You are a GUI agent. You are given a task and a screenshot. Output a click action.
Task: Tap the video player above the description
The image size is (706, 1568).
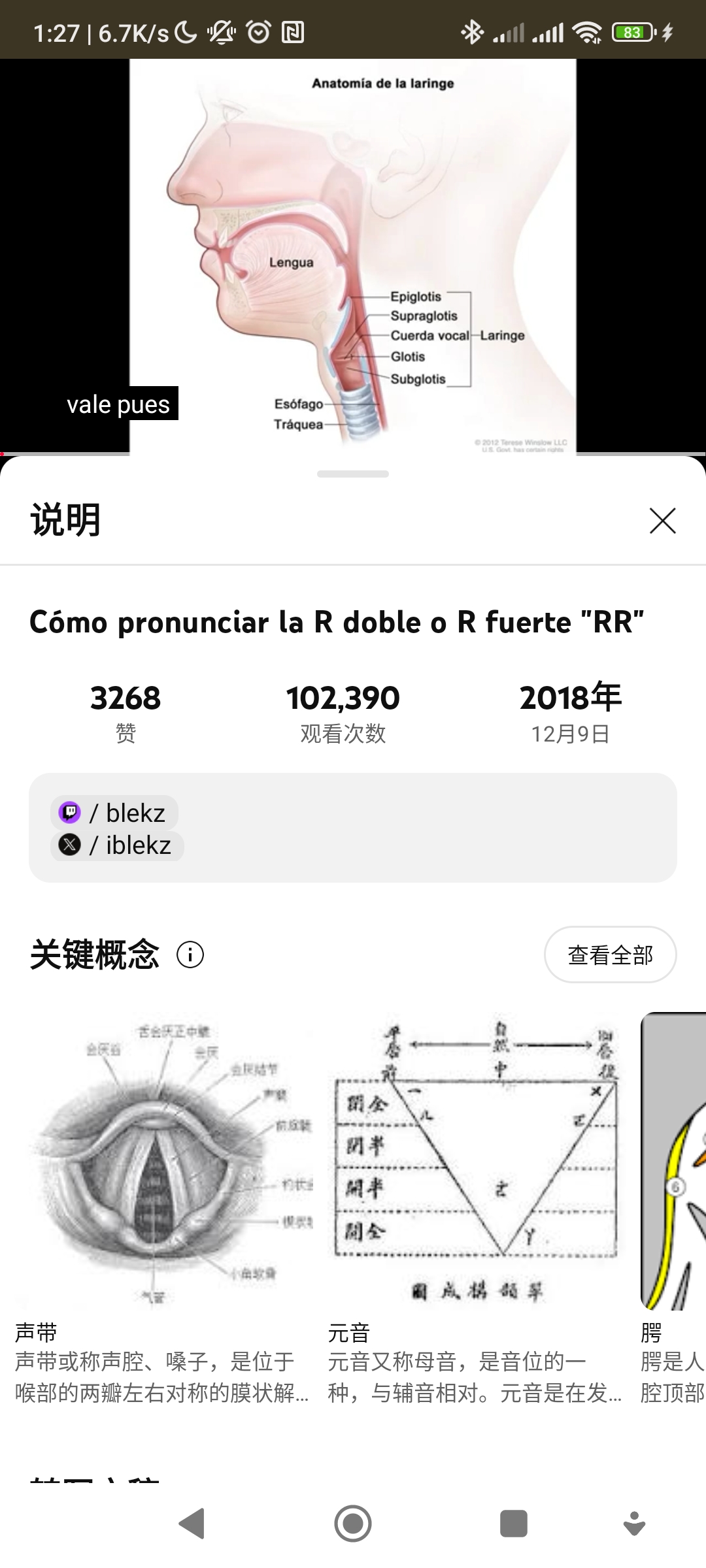coord(353,255)
